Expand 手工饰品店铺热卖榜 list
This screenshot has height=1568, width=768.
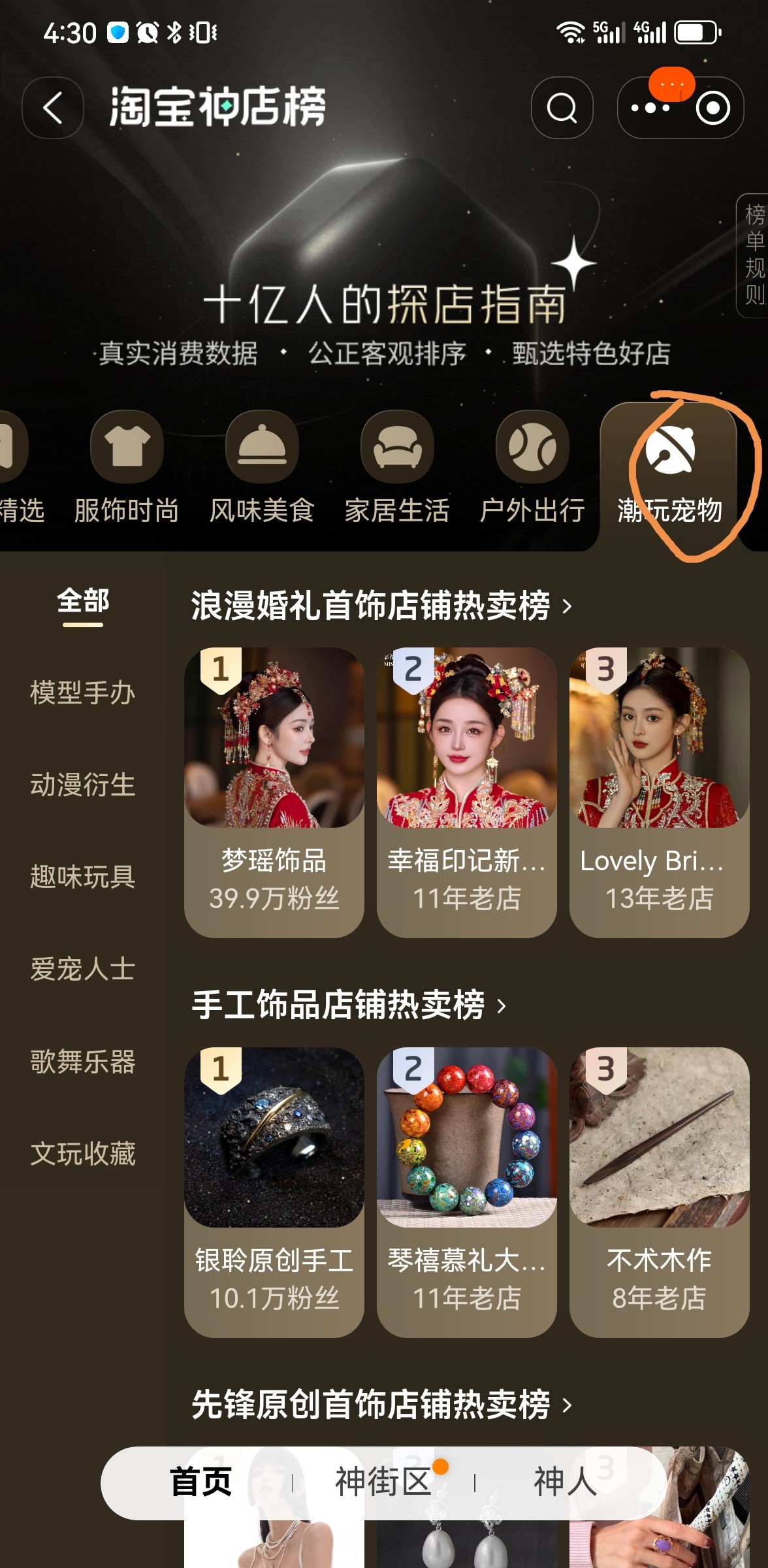[x=349, y=1005]
